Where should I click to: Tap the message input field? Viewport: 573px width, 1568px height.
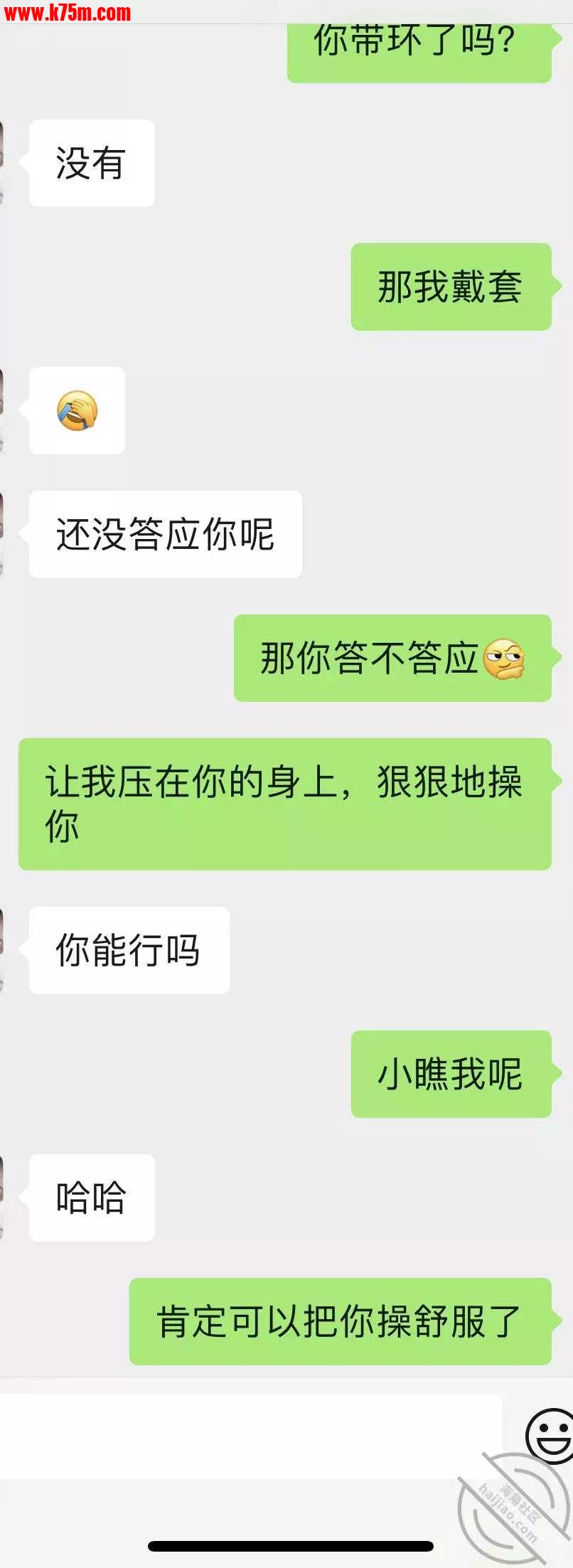click(x=249, y=1436)
